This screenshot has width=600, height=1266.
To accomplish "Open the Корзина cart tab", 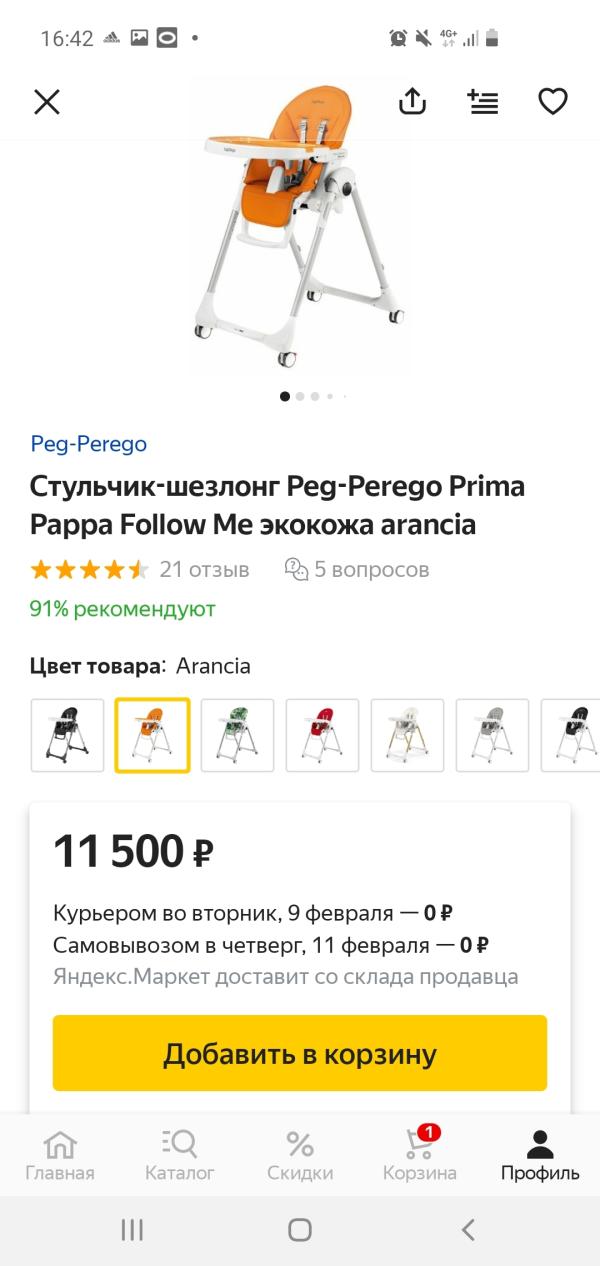I will click(420, 1155).
